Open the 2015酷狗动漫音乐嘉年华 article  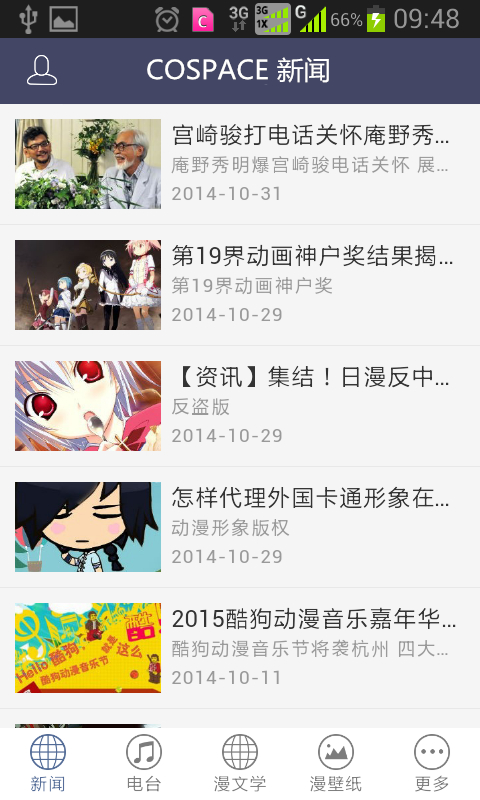point(240,648)
